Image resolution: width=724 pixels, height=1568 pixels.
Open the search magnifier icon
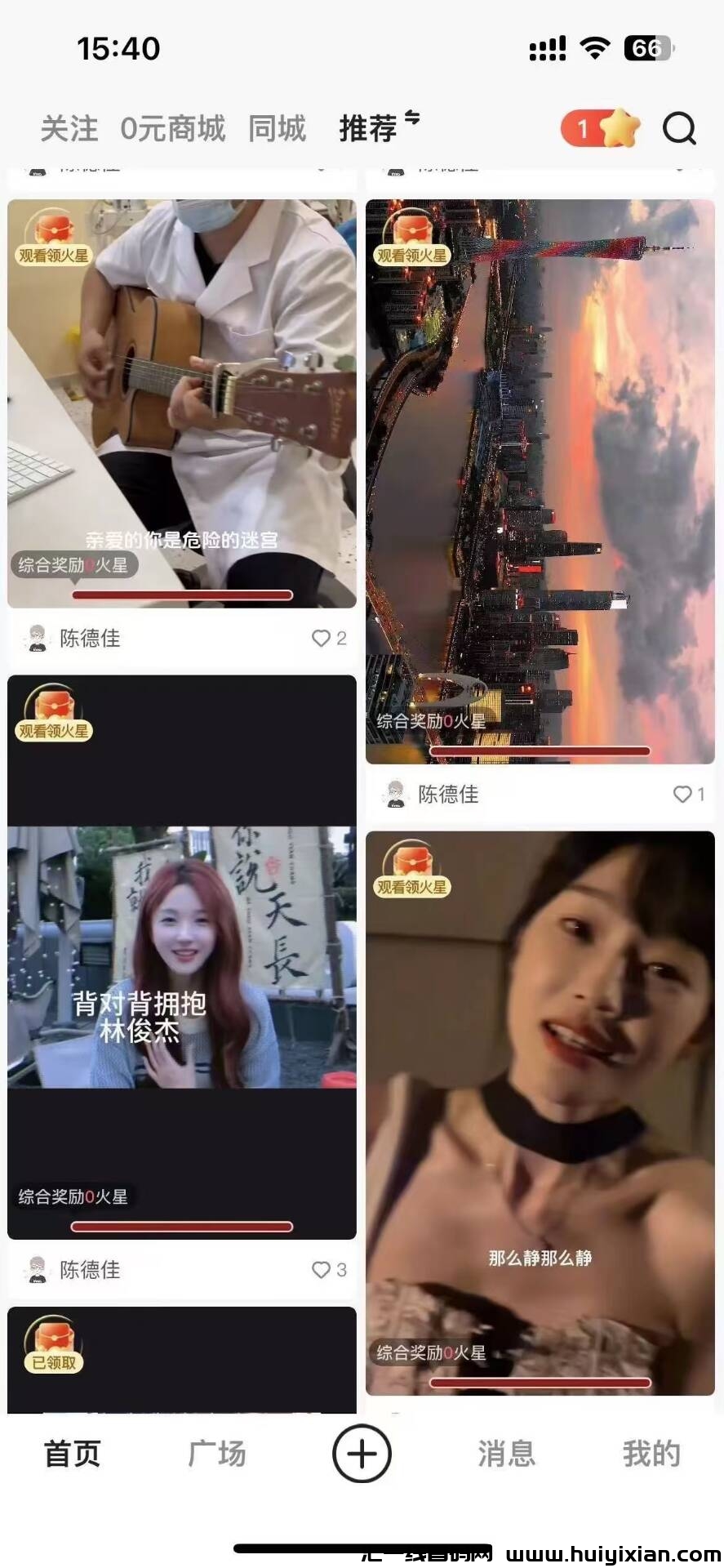[678, 129]
